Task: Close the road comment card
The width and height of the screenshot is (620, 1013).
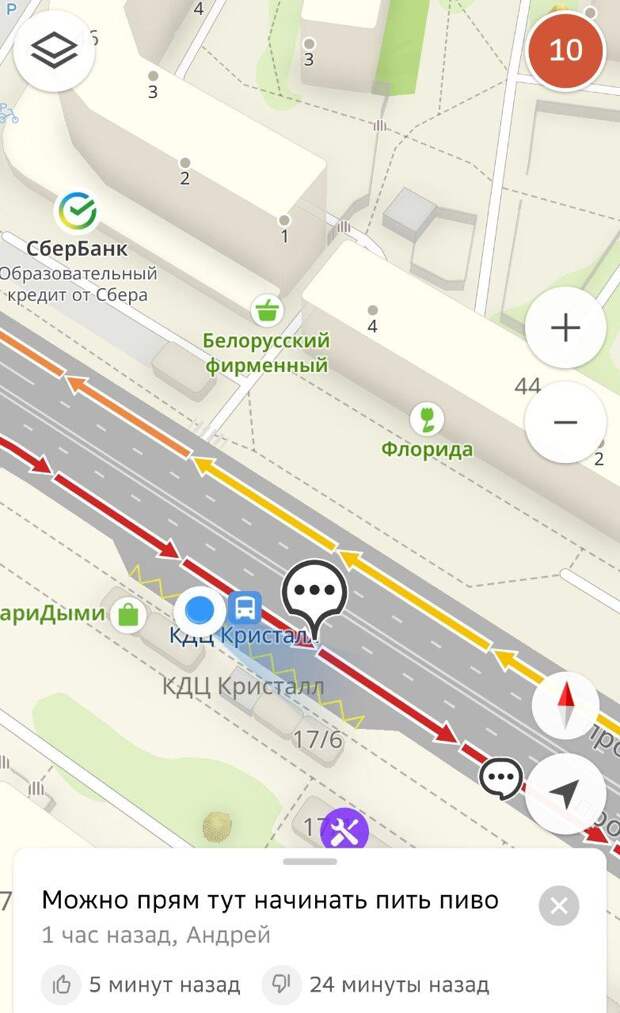Action: [x=558, y=906]
